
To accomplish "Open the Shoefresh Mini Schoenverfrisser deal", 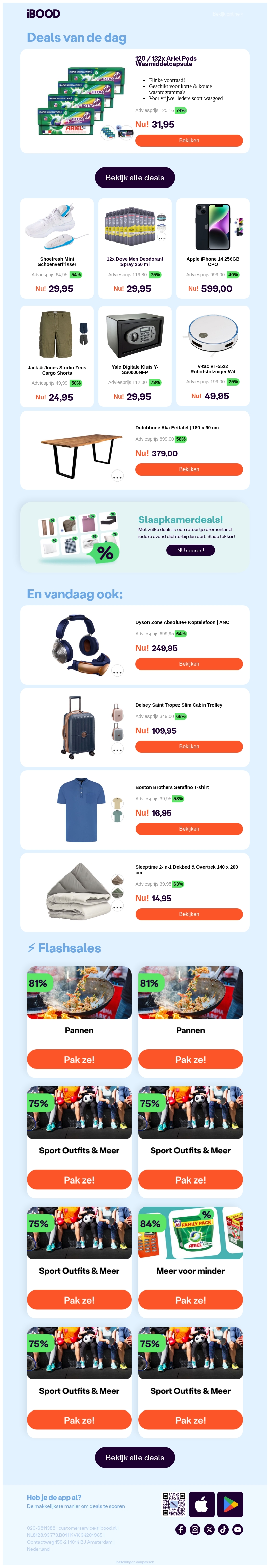I will click(57, 248).
